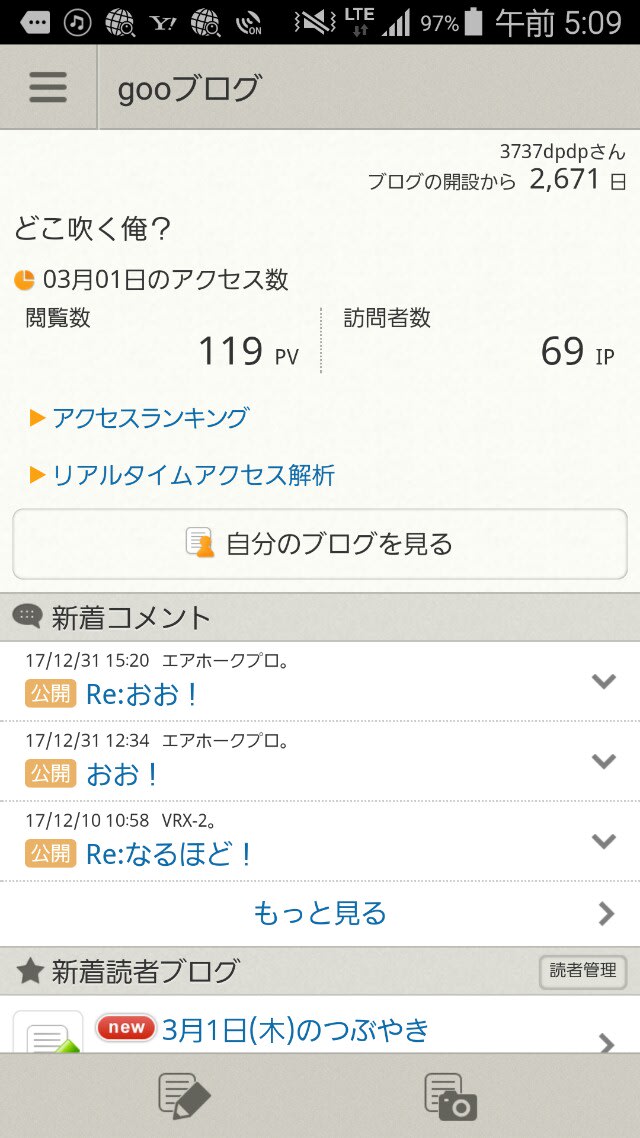Open the hamburger drawer menu
Screen dimensions: 640x1138
[48, 87]
